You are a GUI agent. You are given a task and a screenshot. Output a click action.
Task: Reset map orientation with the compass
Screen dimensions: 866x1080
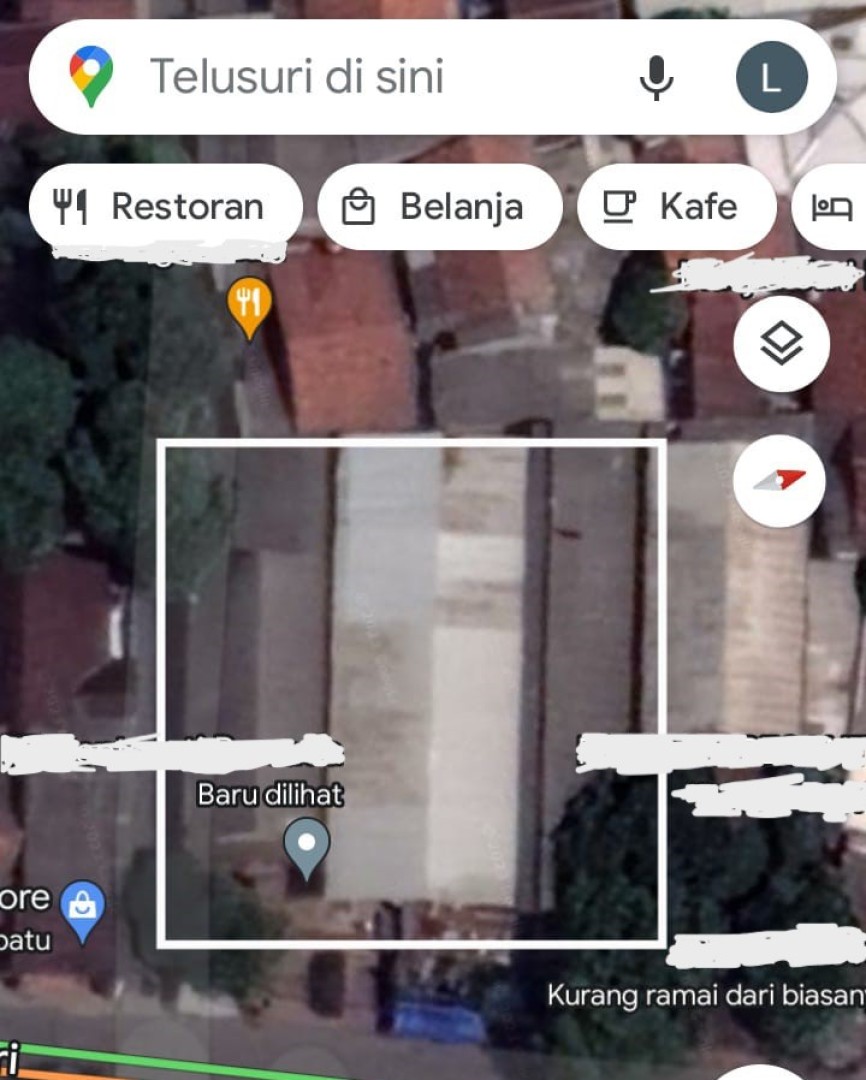click(x=779, y=481)
